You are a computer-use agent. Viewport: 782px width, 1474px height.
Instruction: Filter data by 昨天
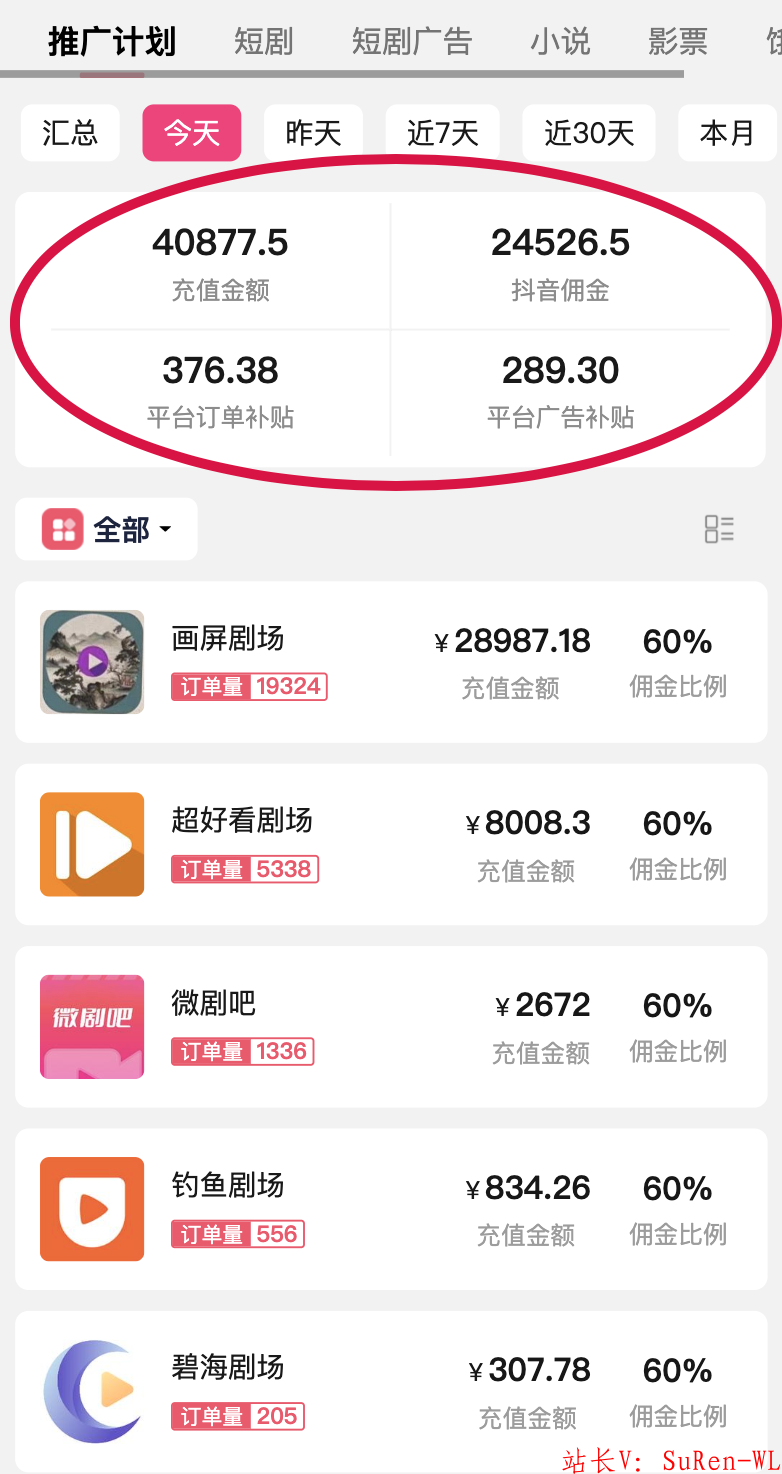[x=313, y=133]
